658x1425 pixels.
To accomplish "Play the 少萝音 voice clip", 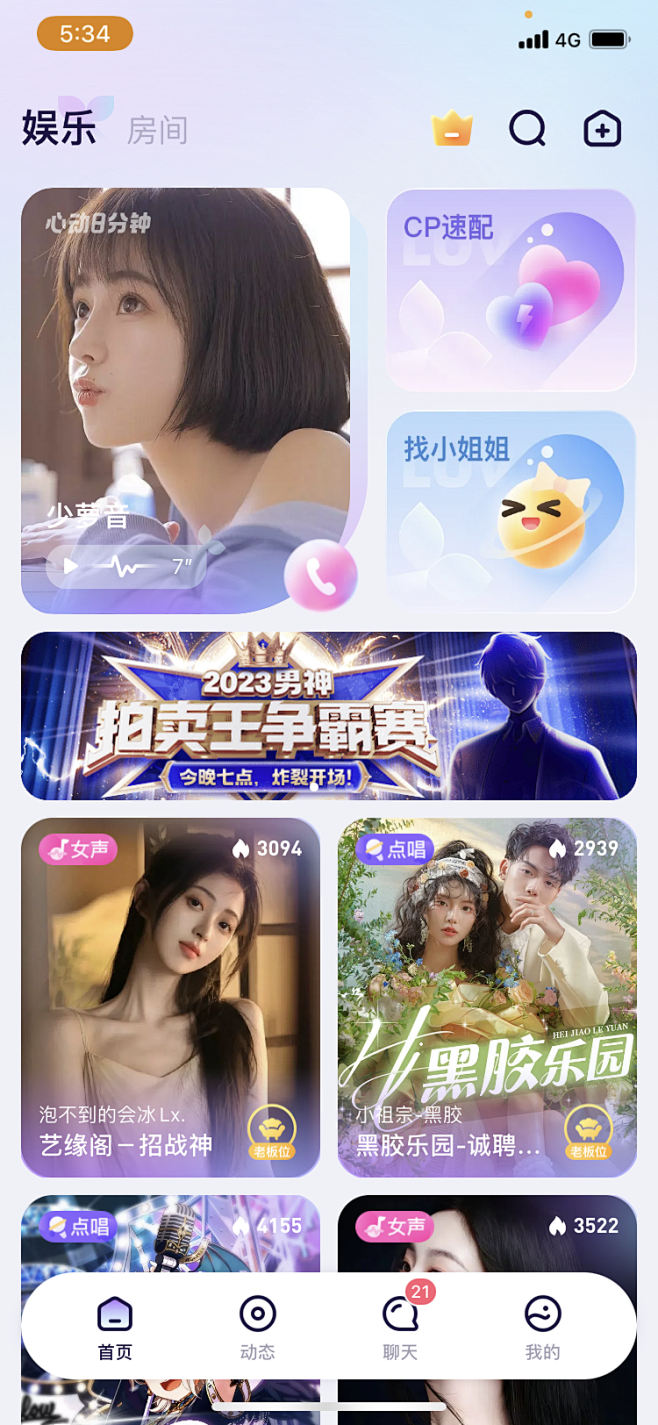I will click(x=72, y=567).
